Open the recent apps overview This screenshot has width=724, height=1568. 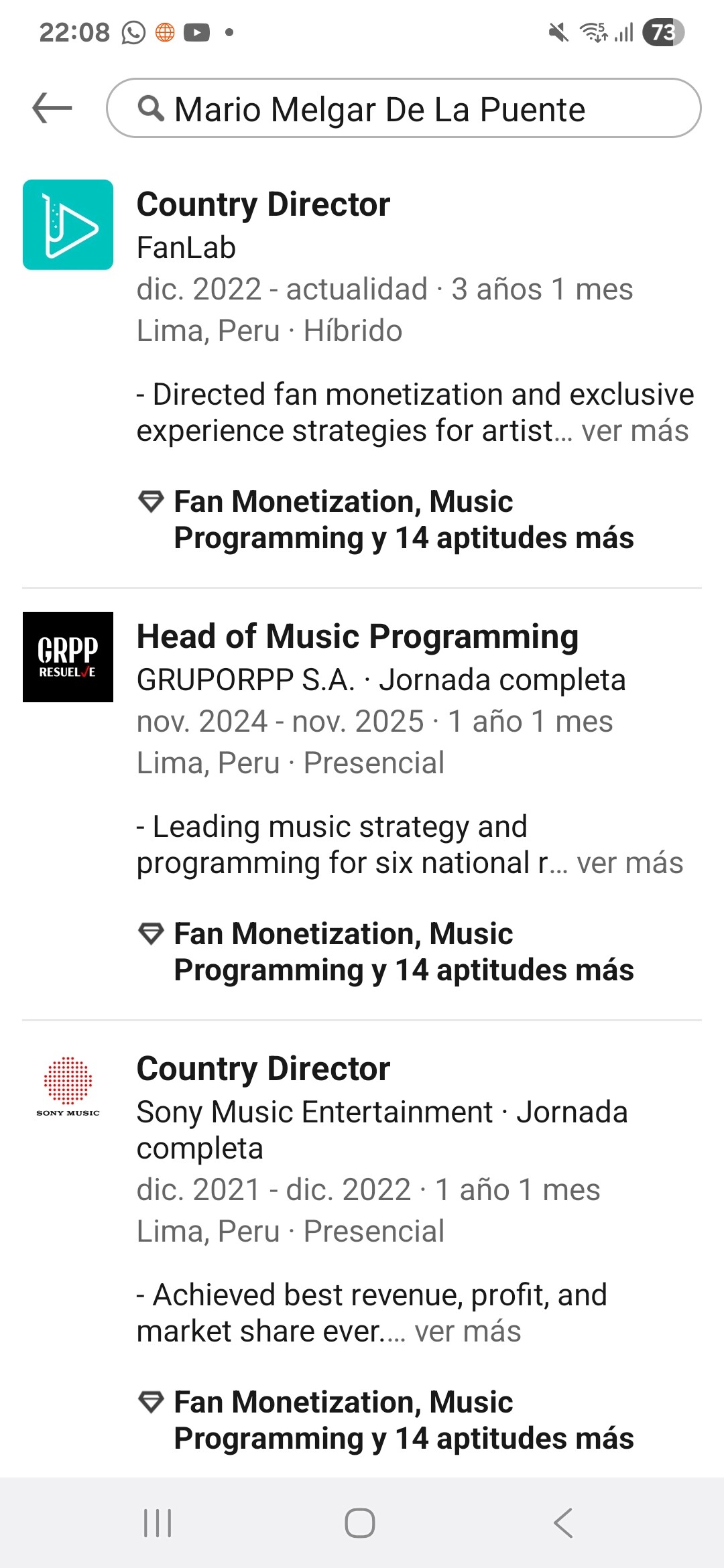point(158,1523)
